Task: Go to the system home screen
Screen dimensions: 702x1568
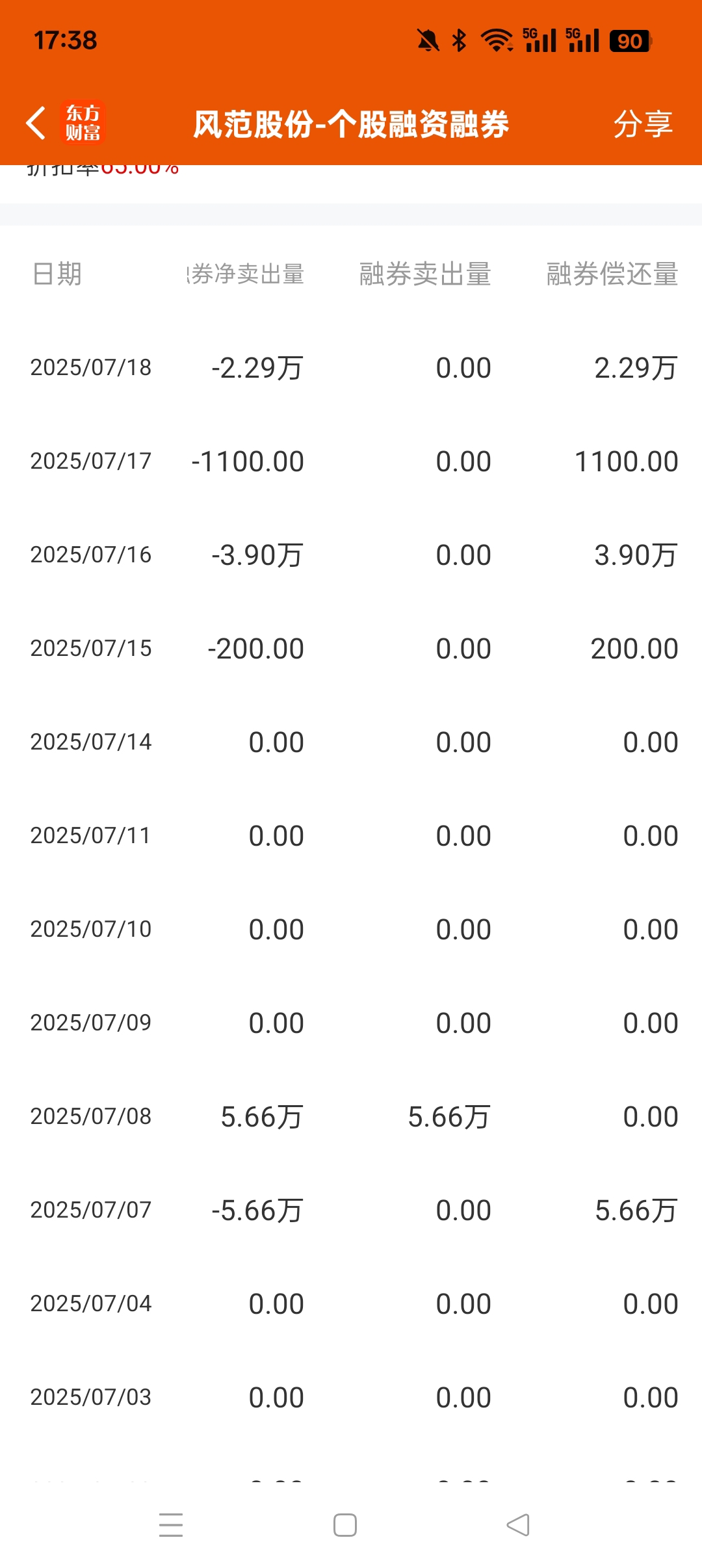Action: point(345,1524)
